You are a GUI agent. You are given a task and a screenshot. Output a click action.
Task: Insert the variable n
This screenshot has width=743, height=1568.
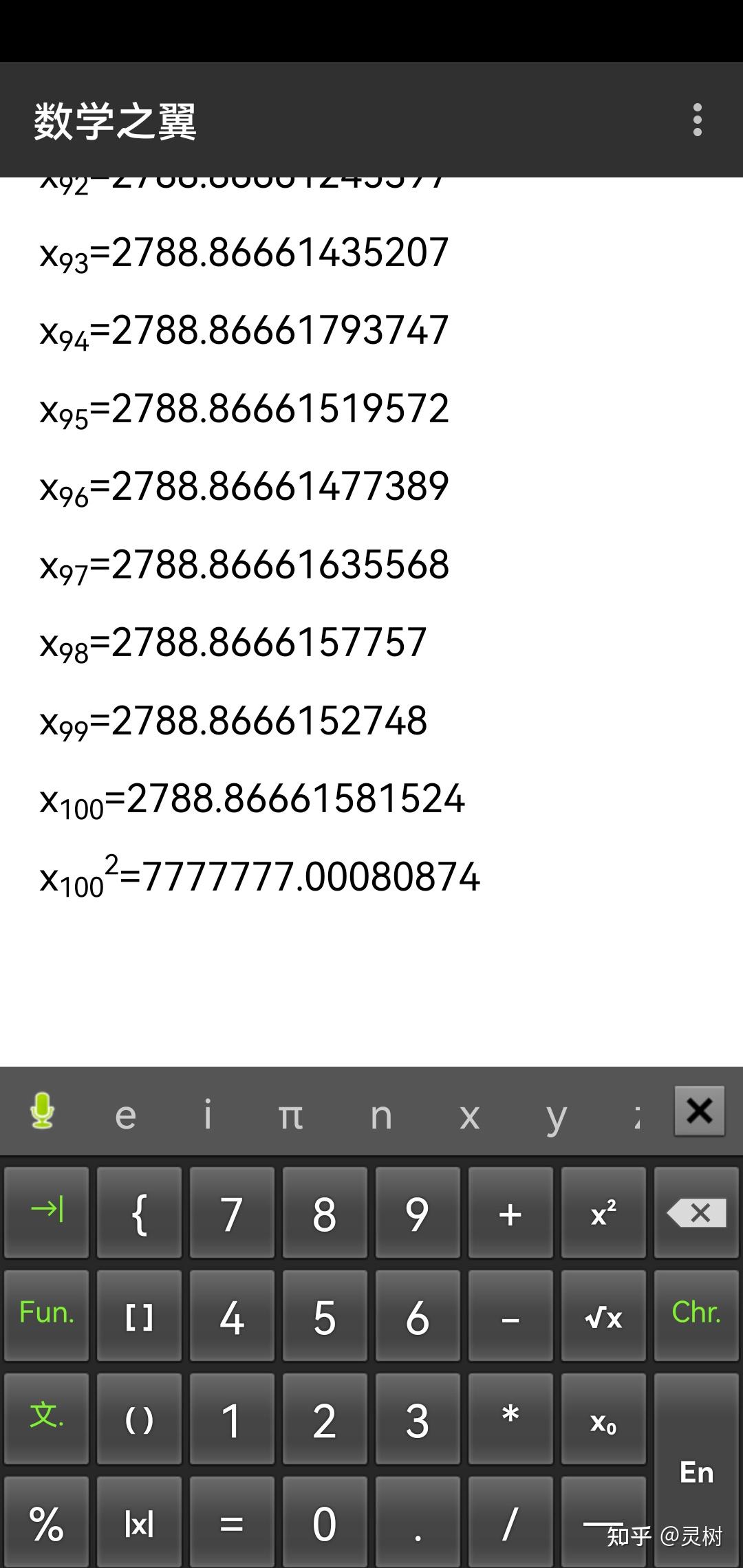tap(380, 1115)
